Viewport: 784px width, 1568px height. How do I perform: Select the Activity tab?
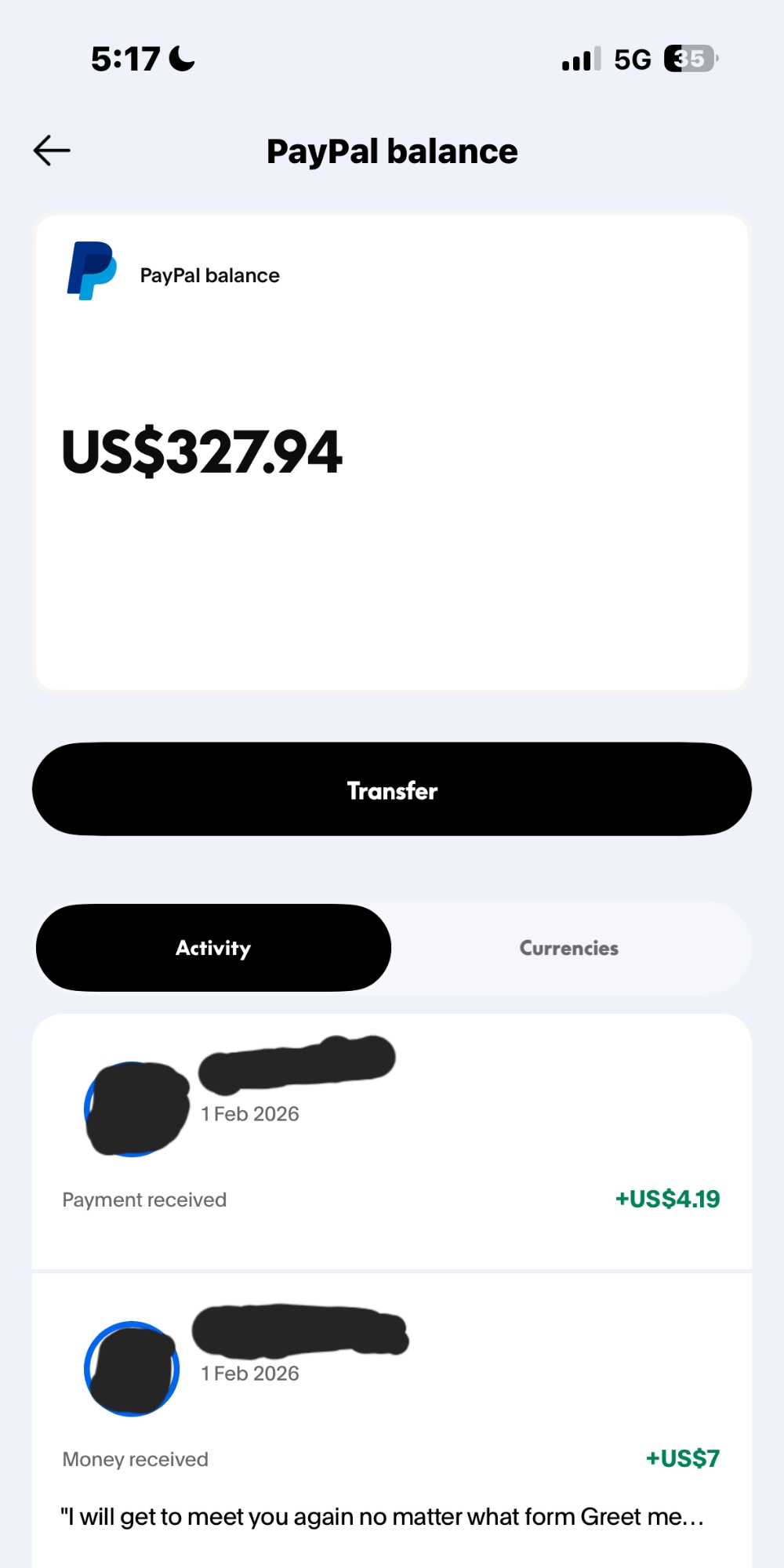(213, 948)
